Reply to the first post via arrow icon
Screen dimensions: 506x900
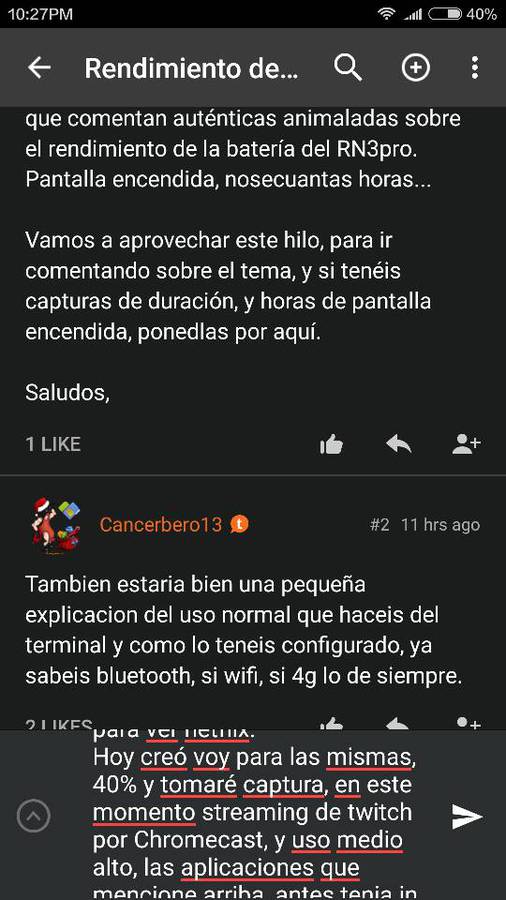coord(399,443)
